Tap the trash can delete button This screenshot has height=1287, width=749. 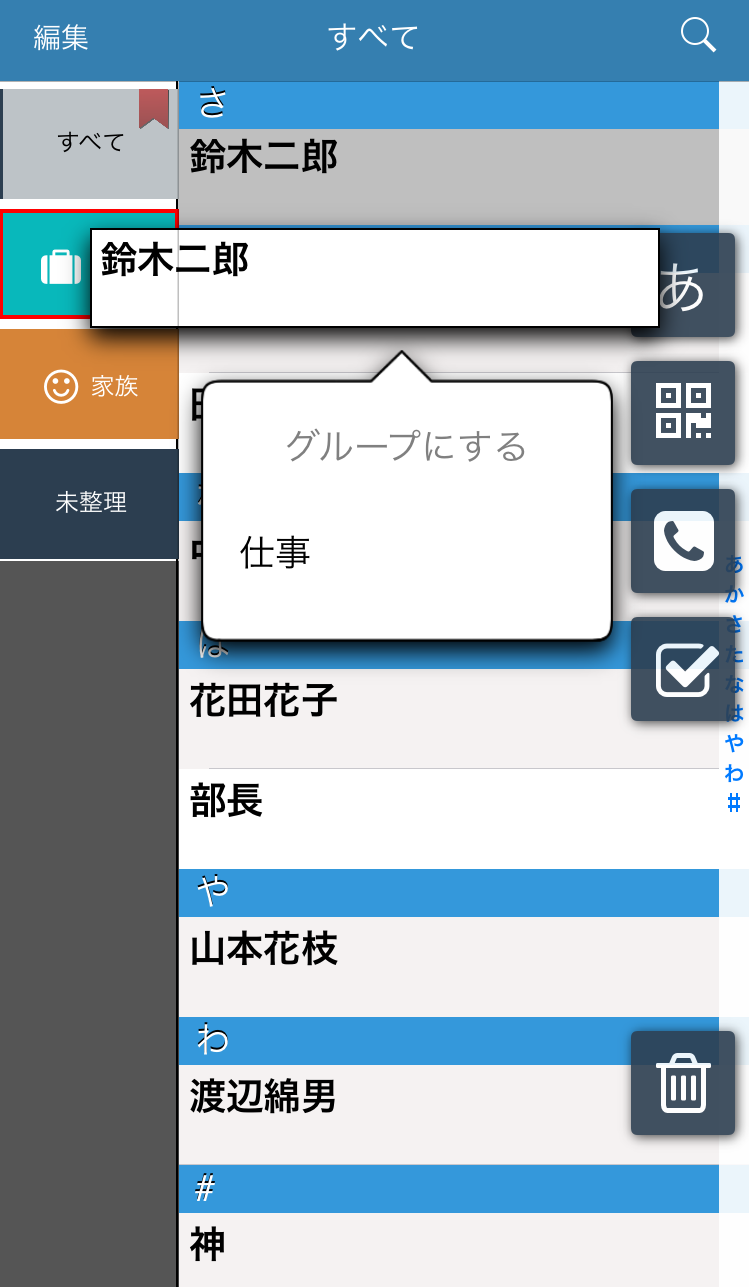pos(683,1083)
